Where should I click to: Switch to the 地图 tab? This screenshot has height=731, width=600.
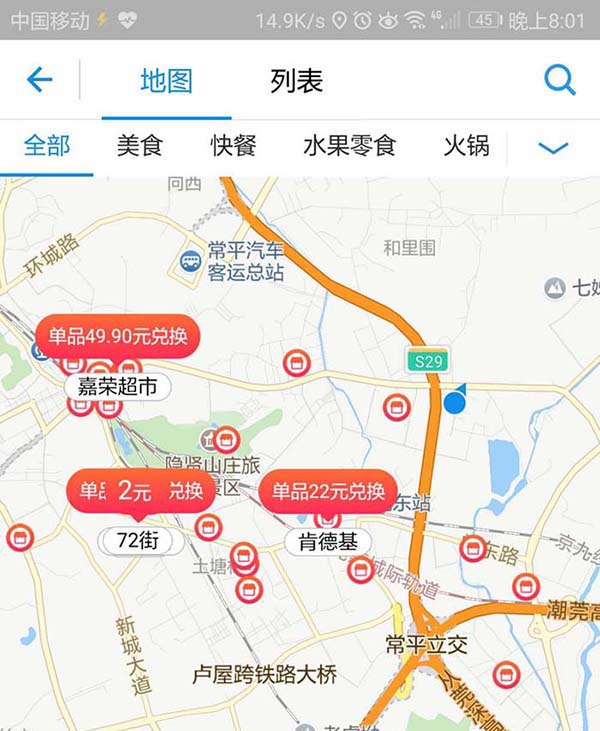click(166, 81)
